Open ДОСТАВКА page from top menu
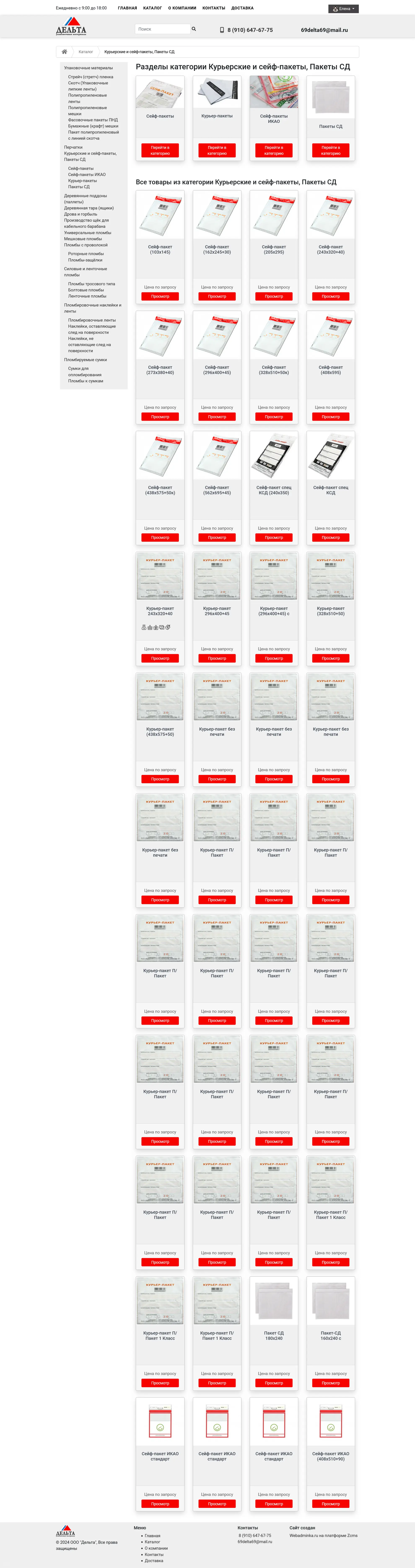This screenshot has height=1568, width=415. [242, 8]
